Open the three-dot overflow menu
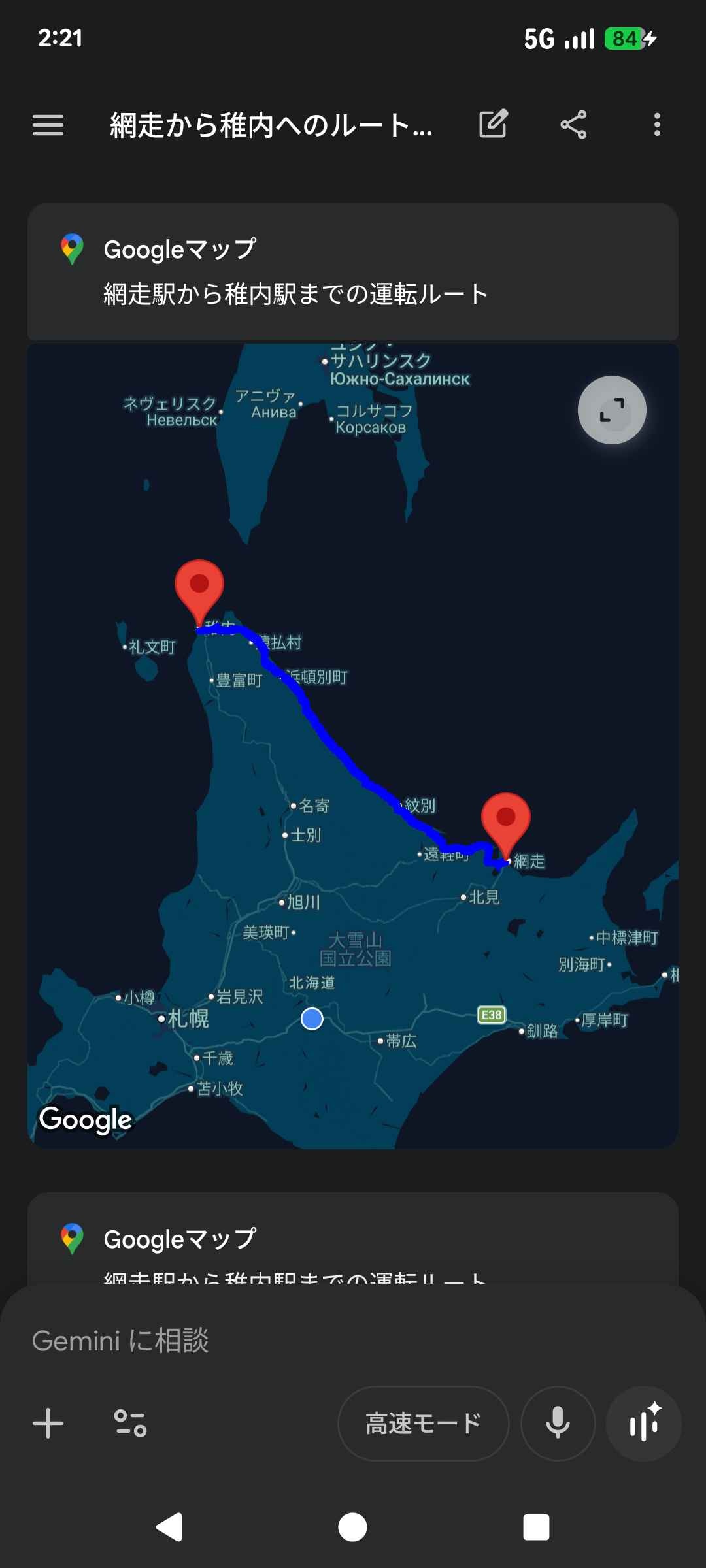Image resolution: width=706 pixels, height=1568 pixels. [x=657, y=124]
